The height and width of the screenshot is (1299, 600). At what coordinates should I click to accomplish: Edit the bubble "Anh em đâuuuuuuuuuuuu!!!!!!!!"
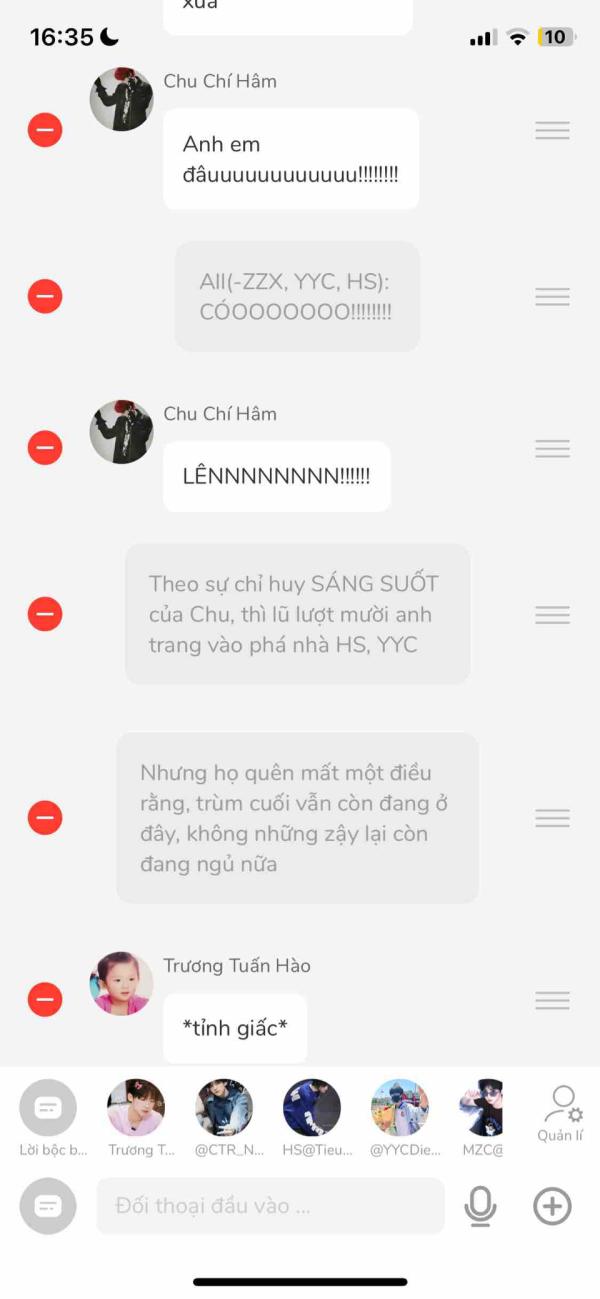[290, 159]
